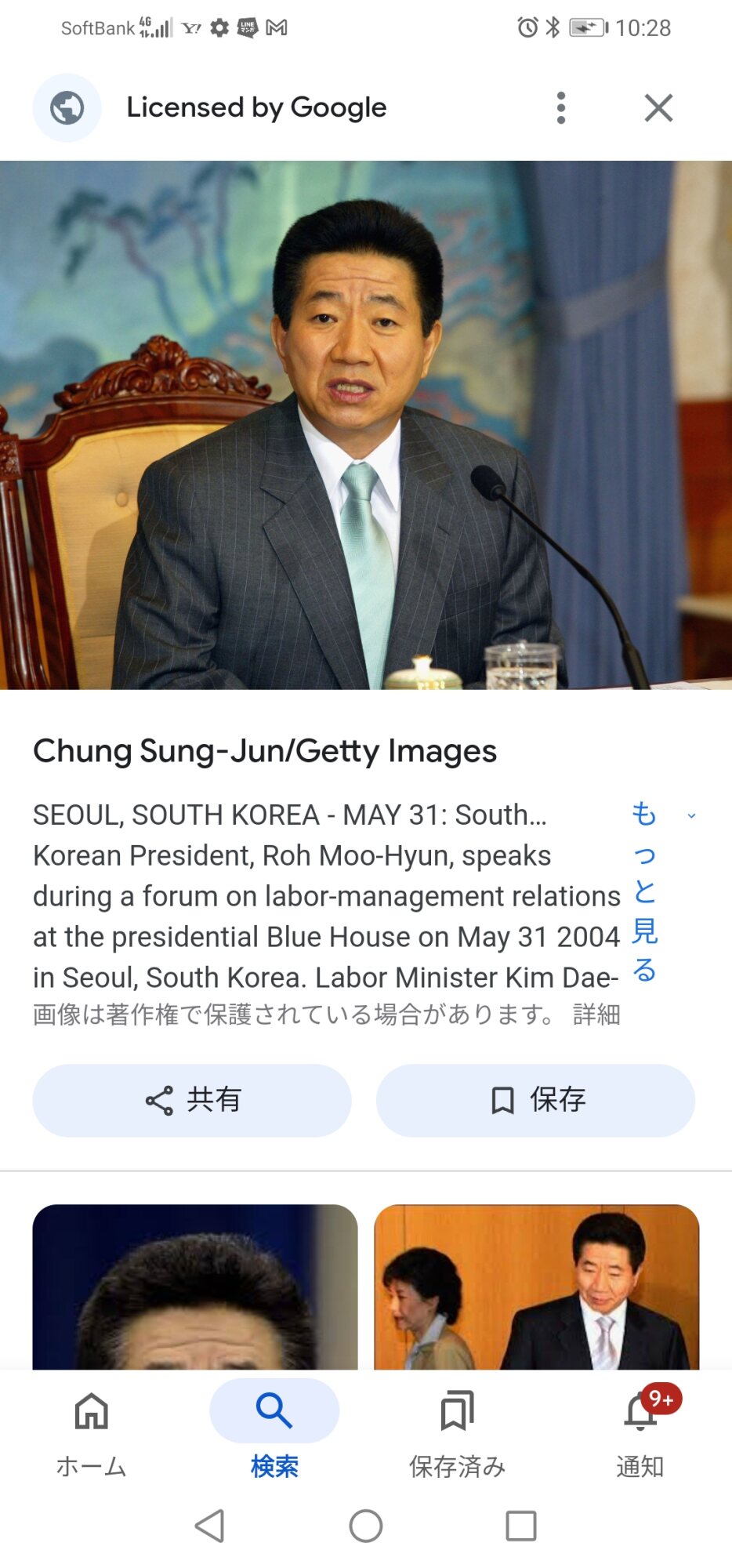The height and width of the screenshot is (1568, 732).
Task: Tap the system back button
Action: pyautogui.click(x=210, y=1526)
